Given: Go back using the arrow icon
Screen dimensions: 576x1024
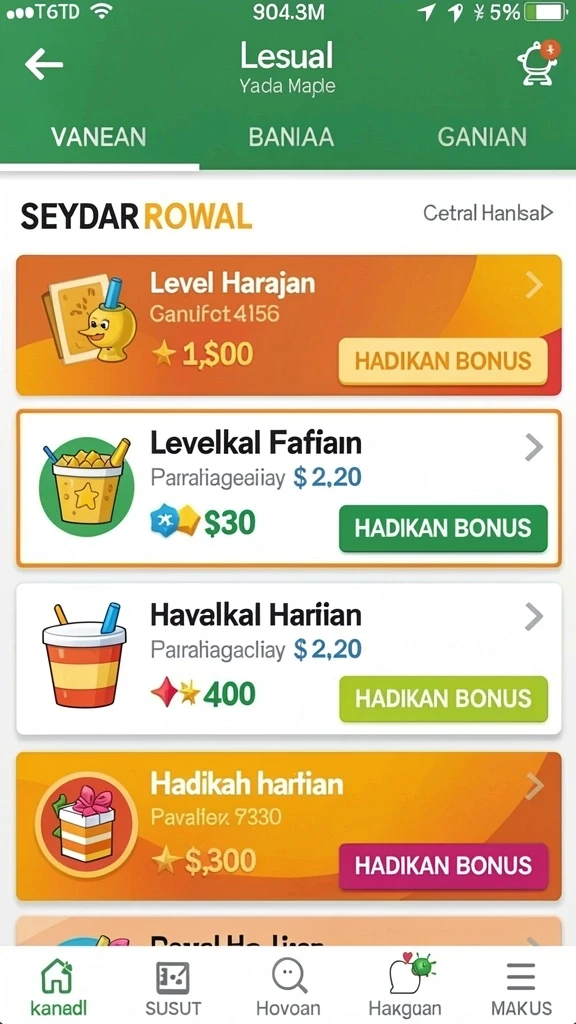Looking at the screenshot, I should [x=43, y=64].
